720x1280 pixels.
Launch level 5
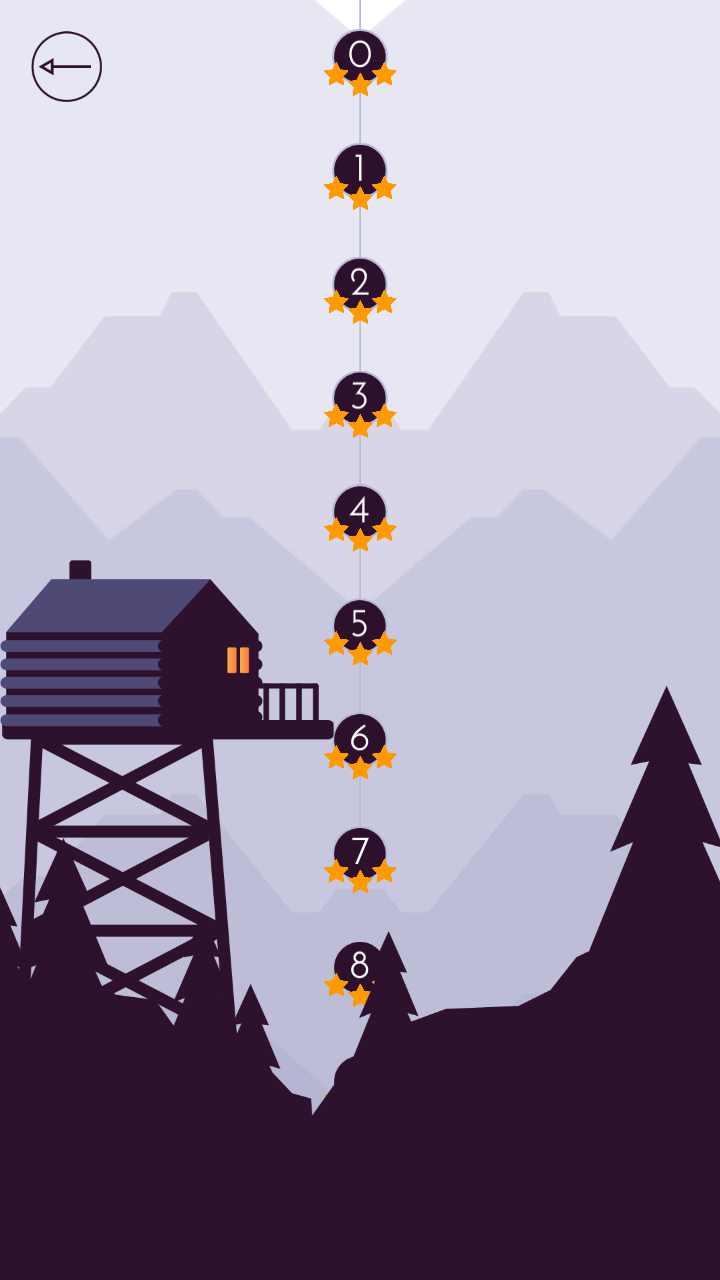(360, 626)
